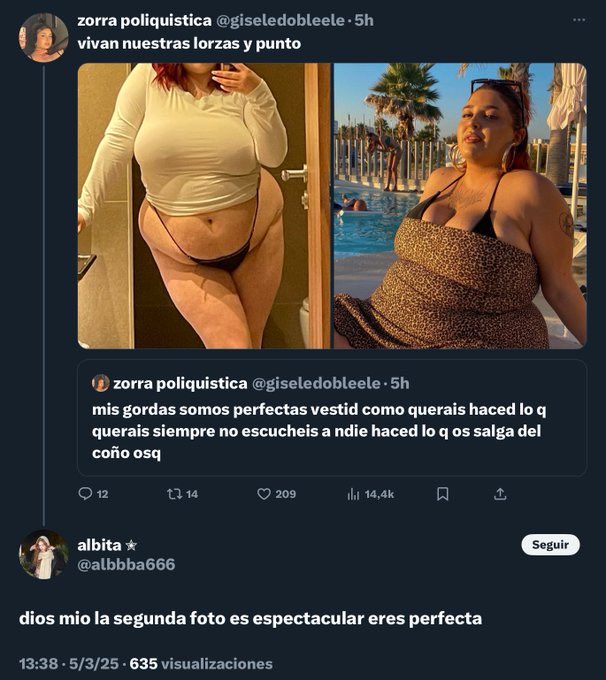The height and width of the screenshot is (680, 606).
Task: Reply to the tweet with 12 comments
Action: click(86, 494)
